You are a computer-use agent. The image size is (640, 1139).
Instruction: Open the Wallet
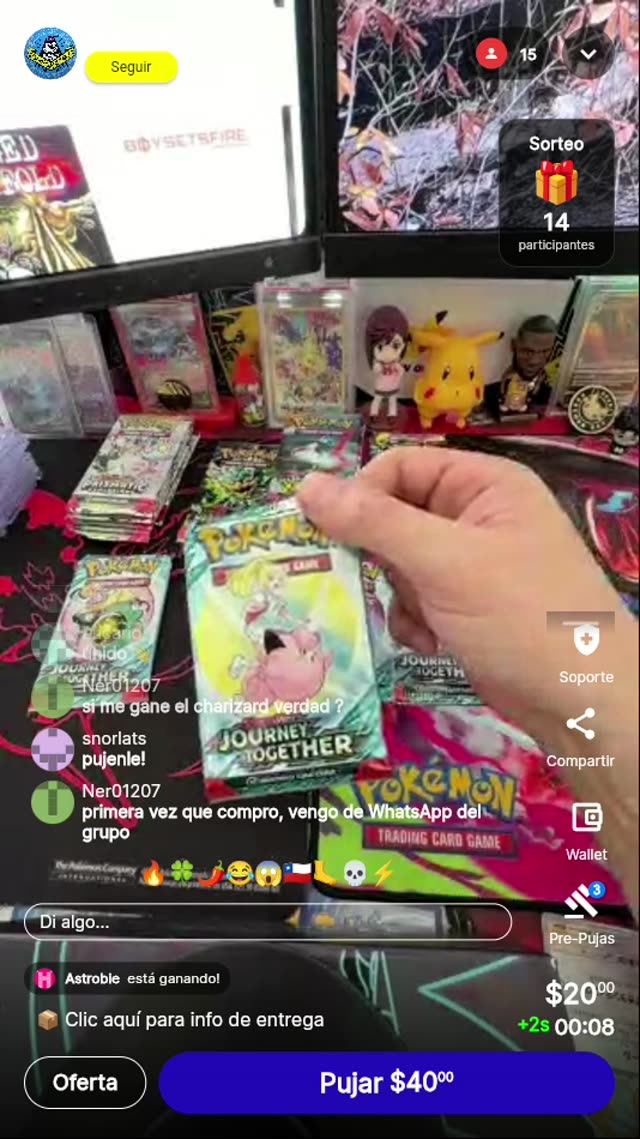pos(586,829)
